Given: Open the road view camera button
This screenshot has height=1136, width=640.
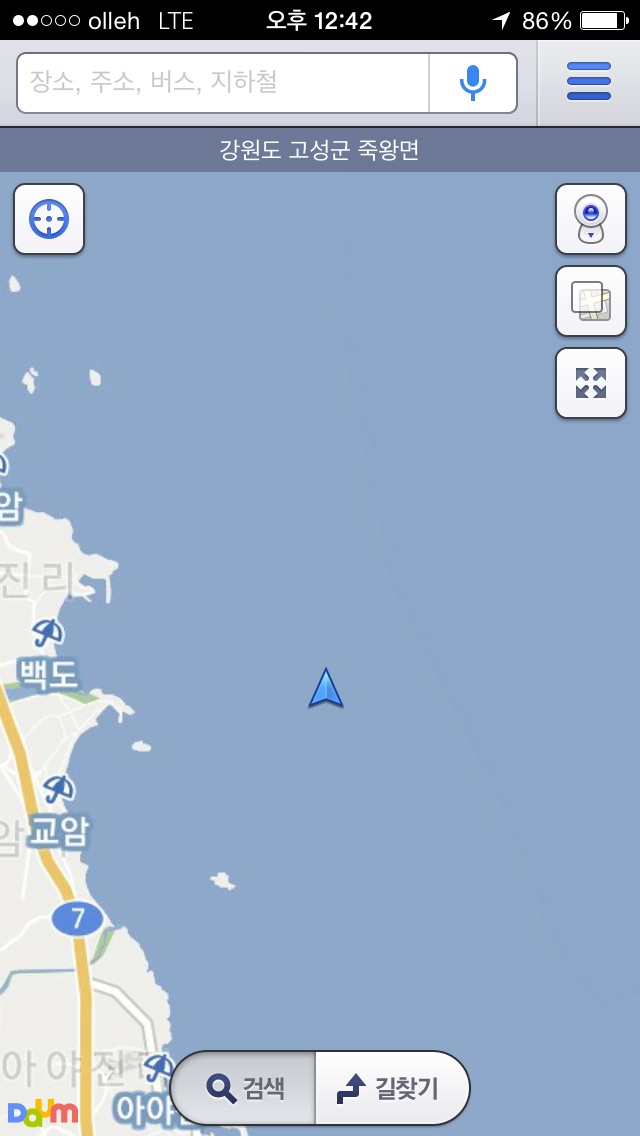Looking at the screenshot, I should click(590, 219).
